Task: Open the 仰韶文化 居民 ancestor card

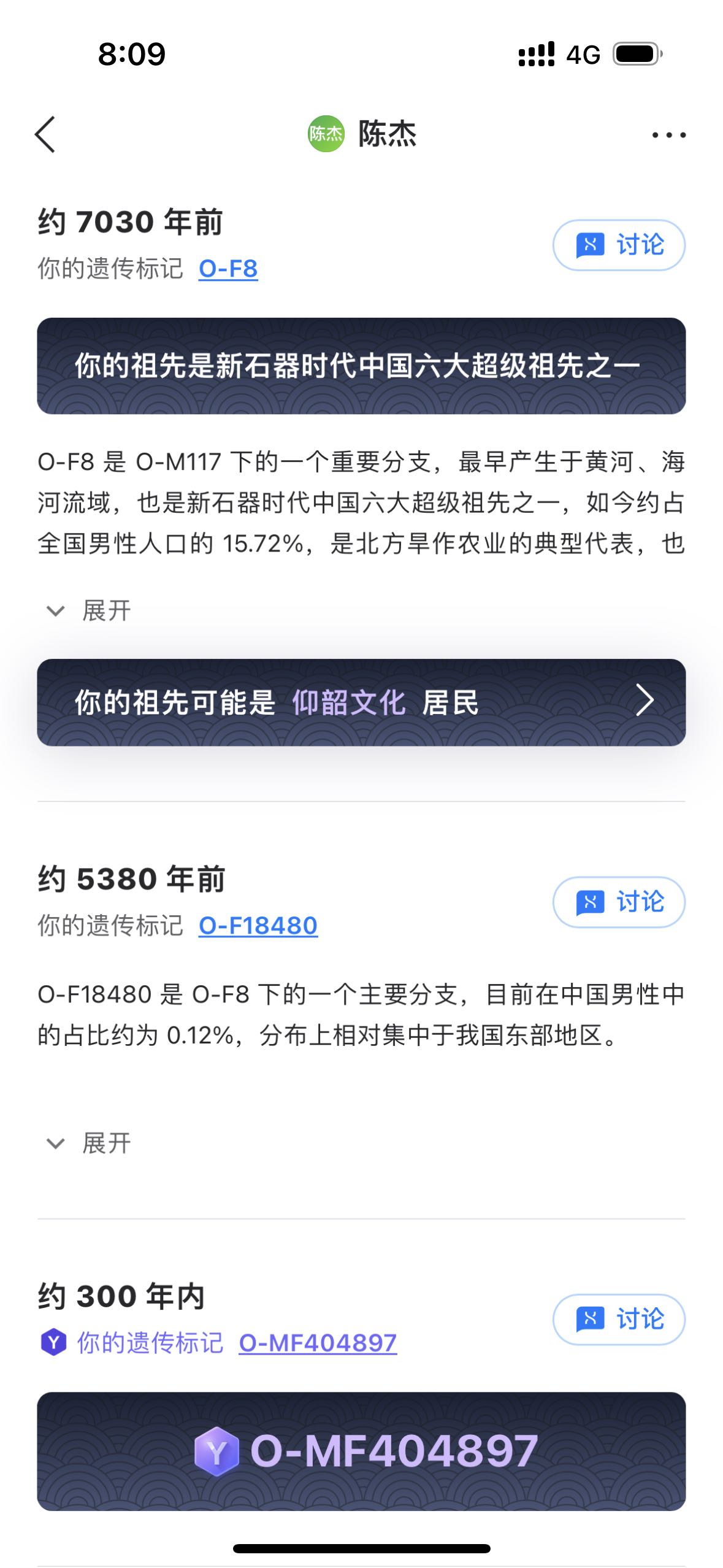Action: [361, 702]
